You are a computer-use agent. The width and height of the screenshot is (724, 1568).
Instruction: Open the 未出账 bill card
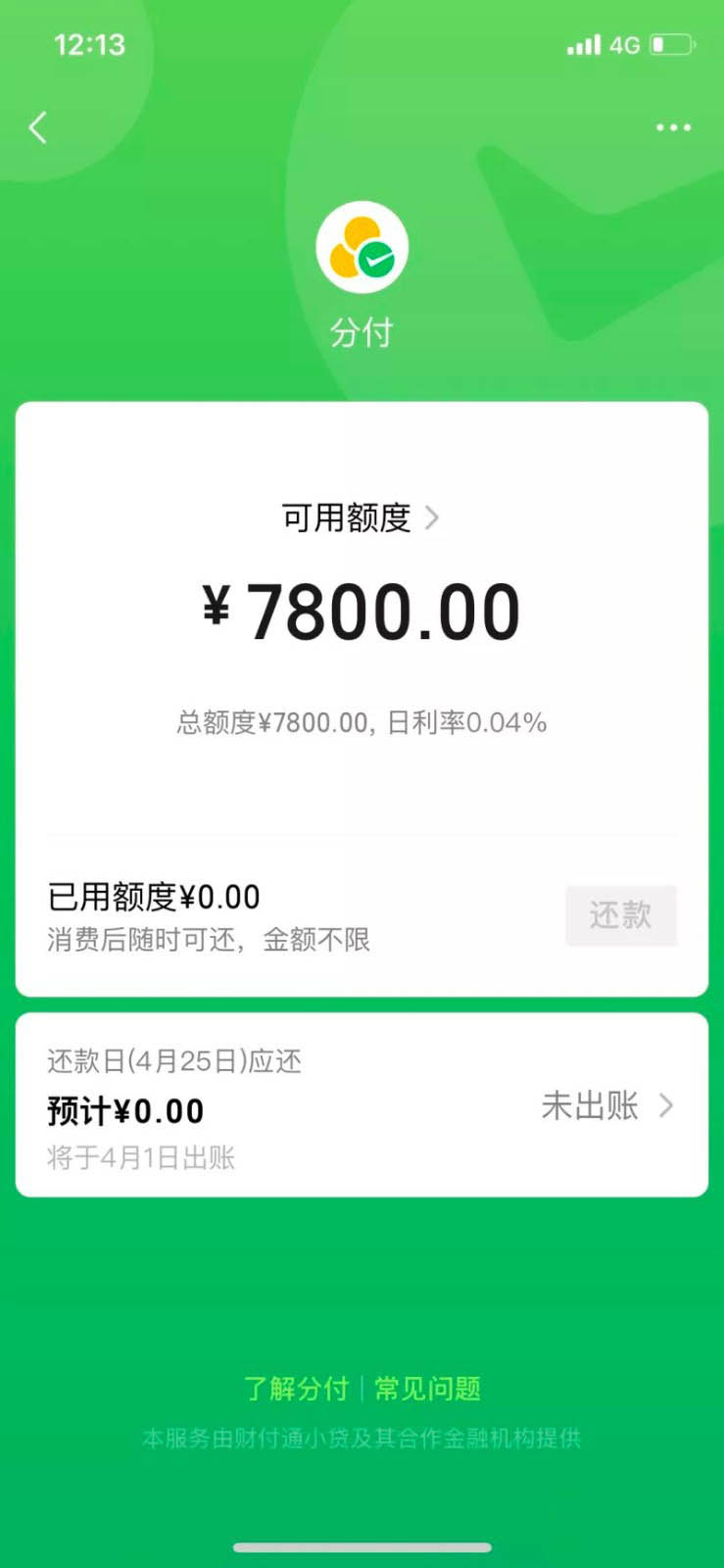(x=606, y=1106)
